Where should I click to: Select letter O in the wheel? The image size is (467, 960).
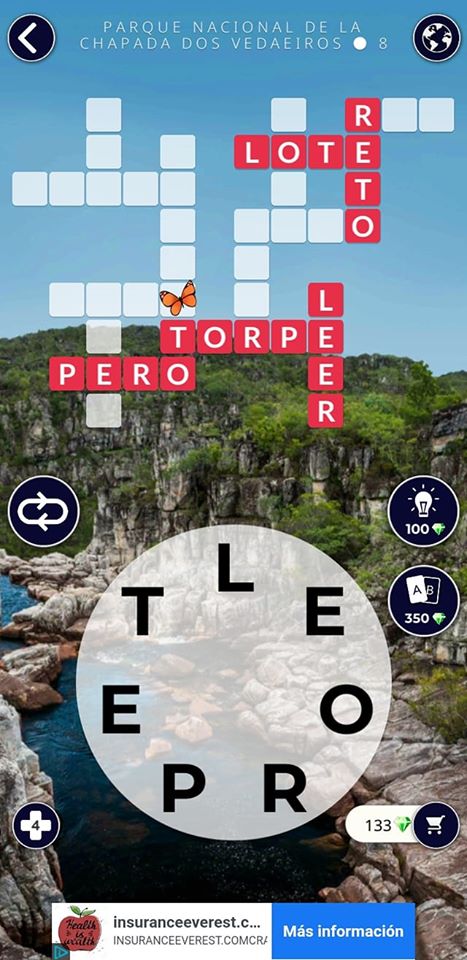click(x=346, y=710)
